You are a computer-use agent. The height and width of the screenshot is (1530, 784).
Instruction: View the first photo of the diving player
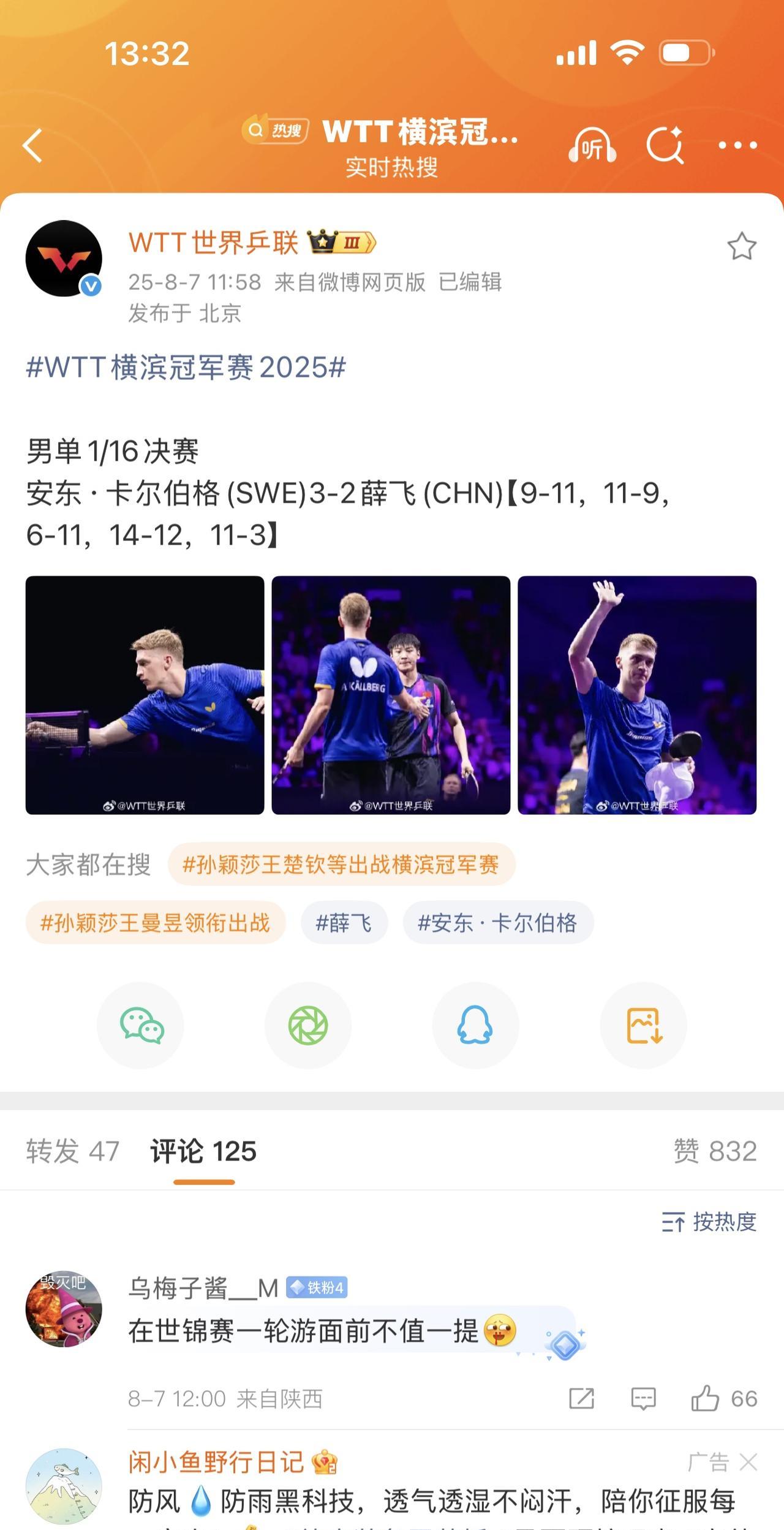click(145, 695)
